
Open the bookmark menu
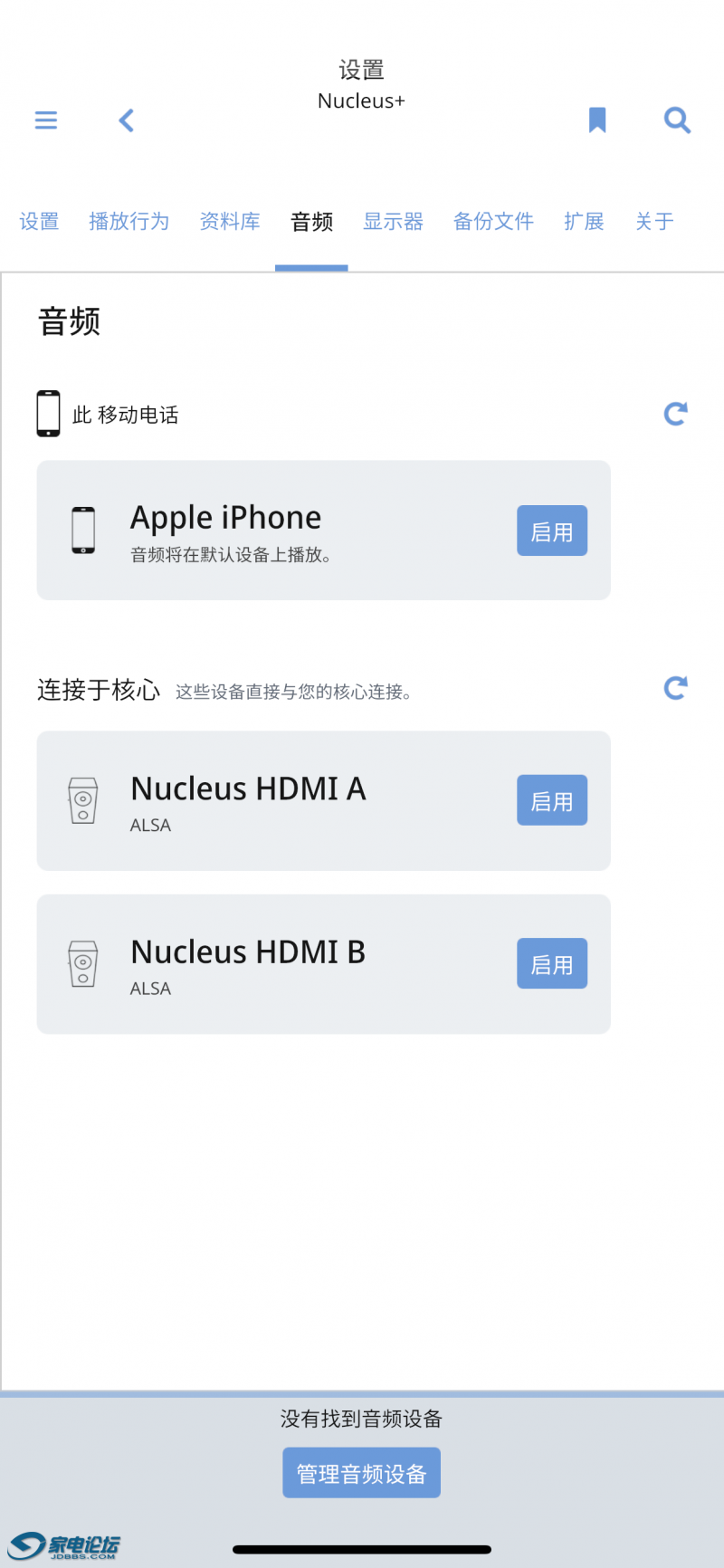click(597, 120)
